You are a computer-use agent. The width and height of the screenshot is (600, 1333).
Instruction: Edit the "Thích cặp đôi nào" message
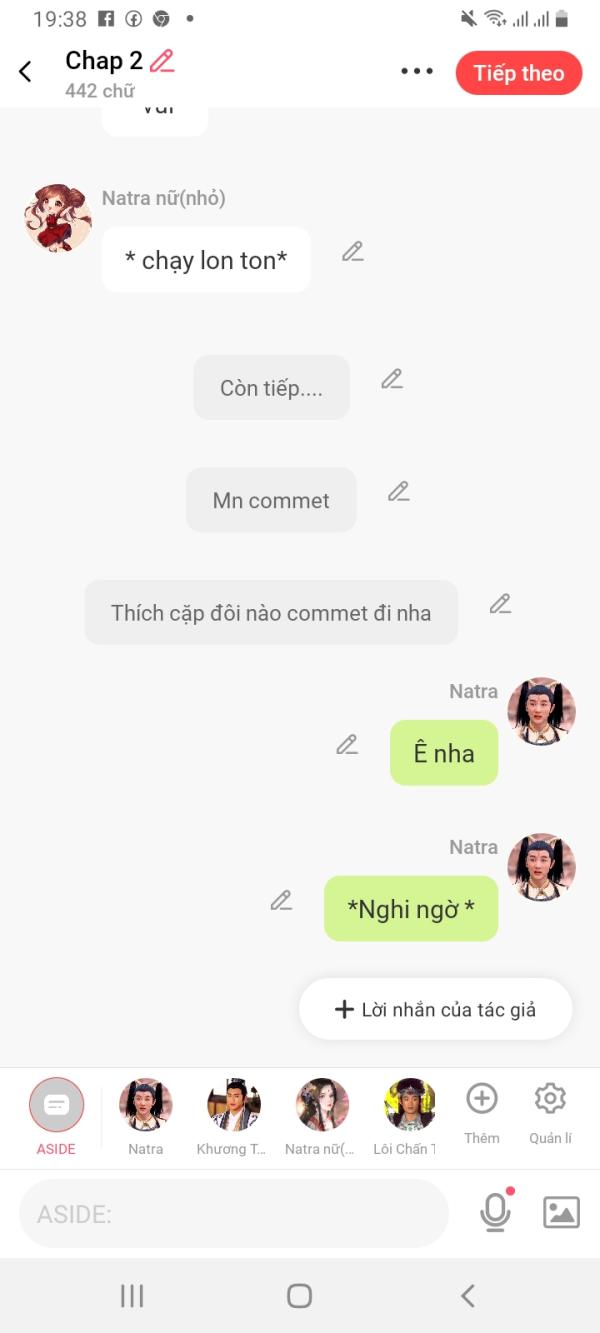click(x=500, y=604)
